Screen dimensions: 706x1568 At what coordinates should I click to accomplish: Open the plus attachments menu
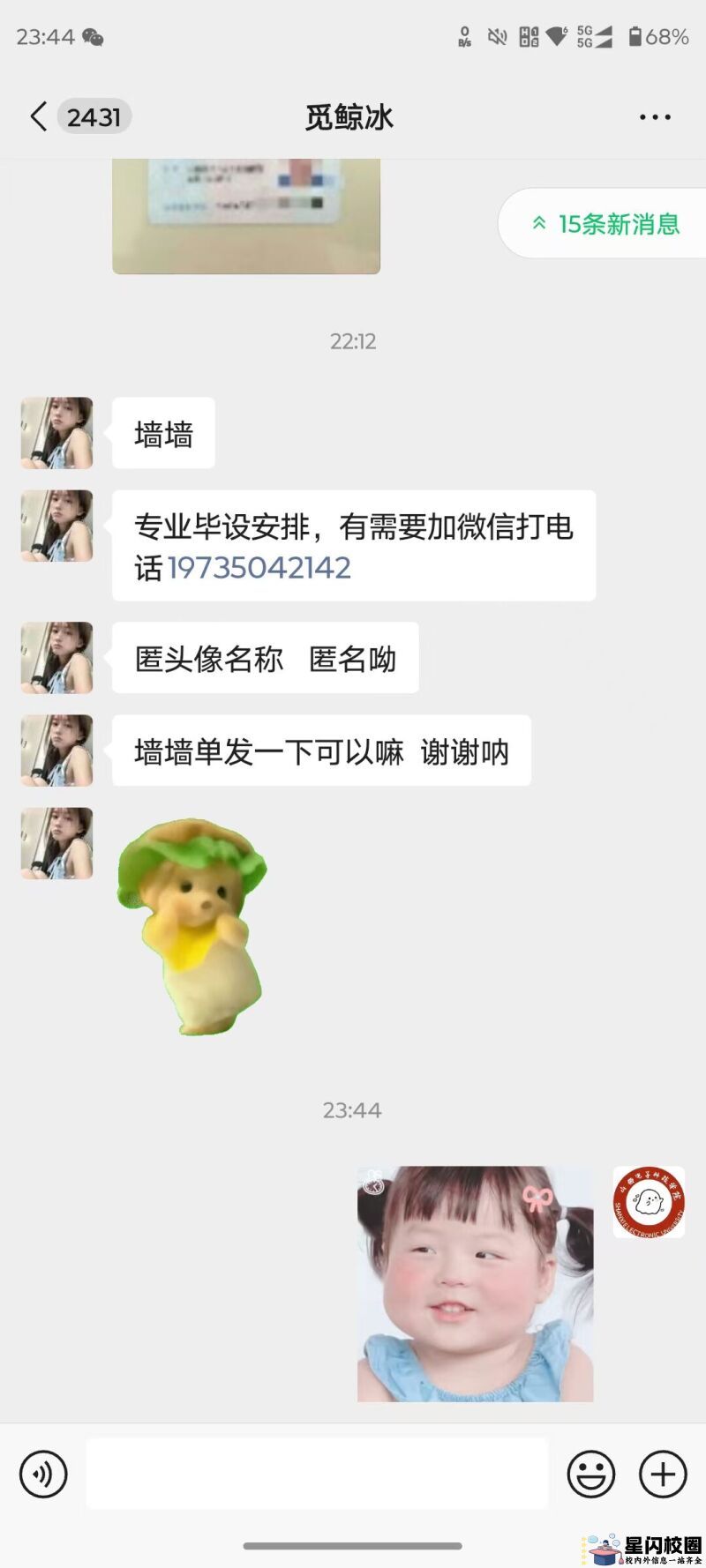[663, 1474]
